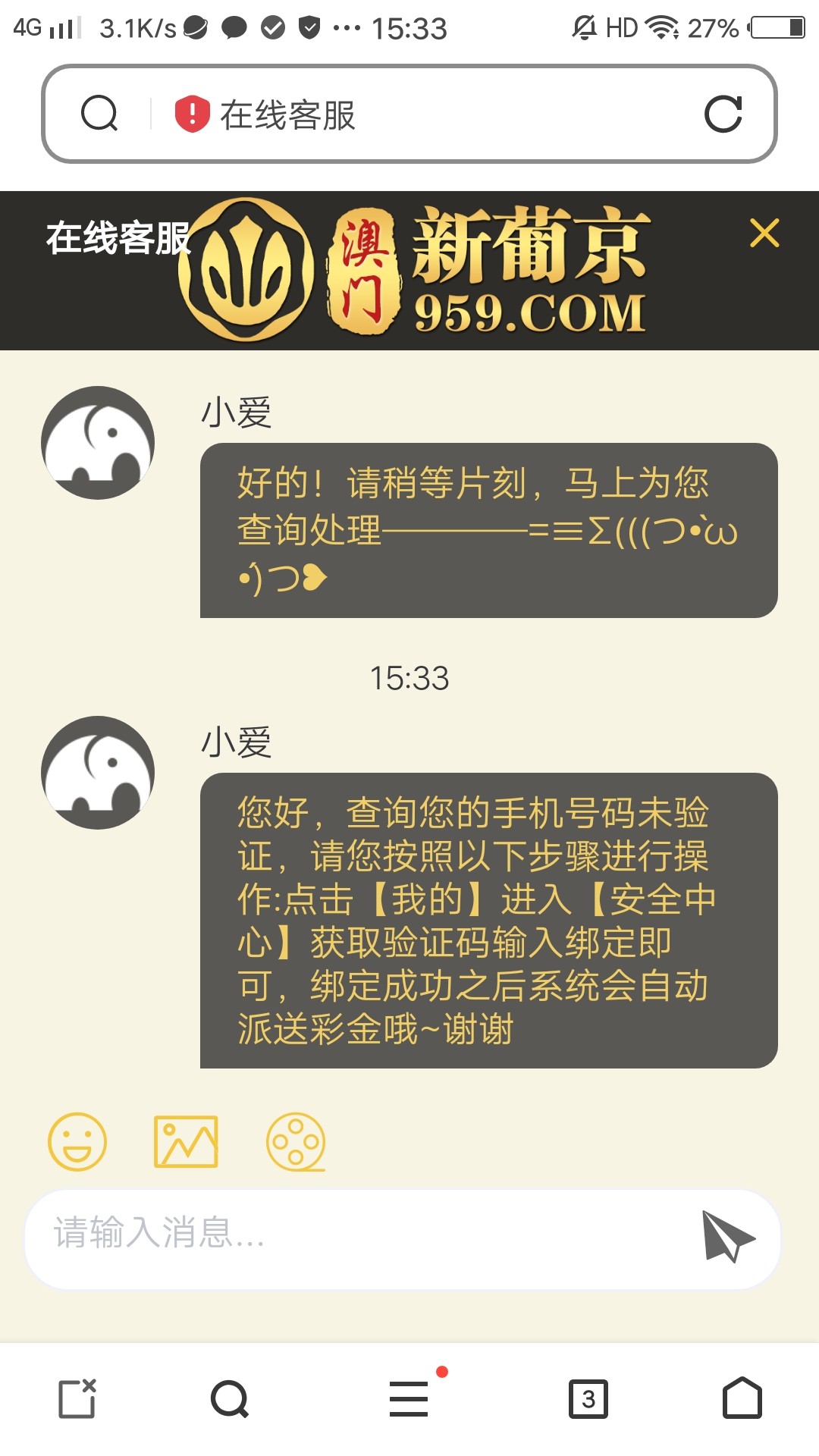Screen dimensions: 819x1456
Task: Open browser search from bottom bar
Action: [230, 1398]
